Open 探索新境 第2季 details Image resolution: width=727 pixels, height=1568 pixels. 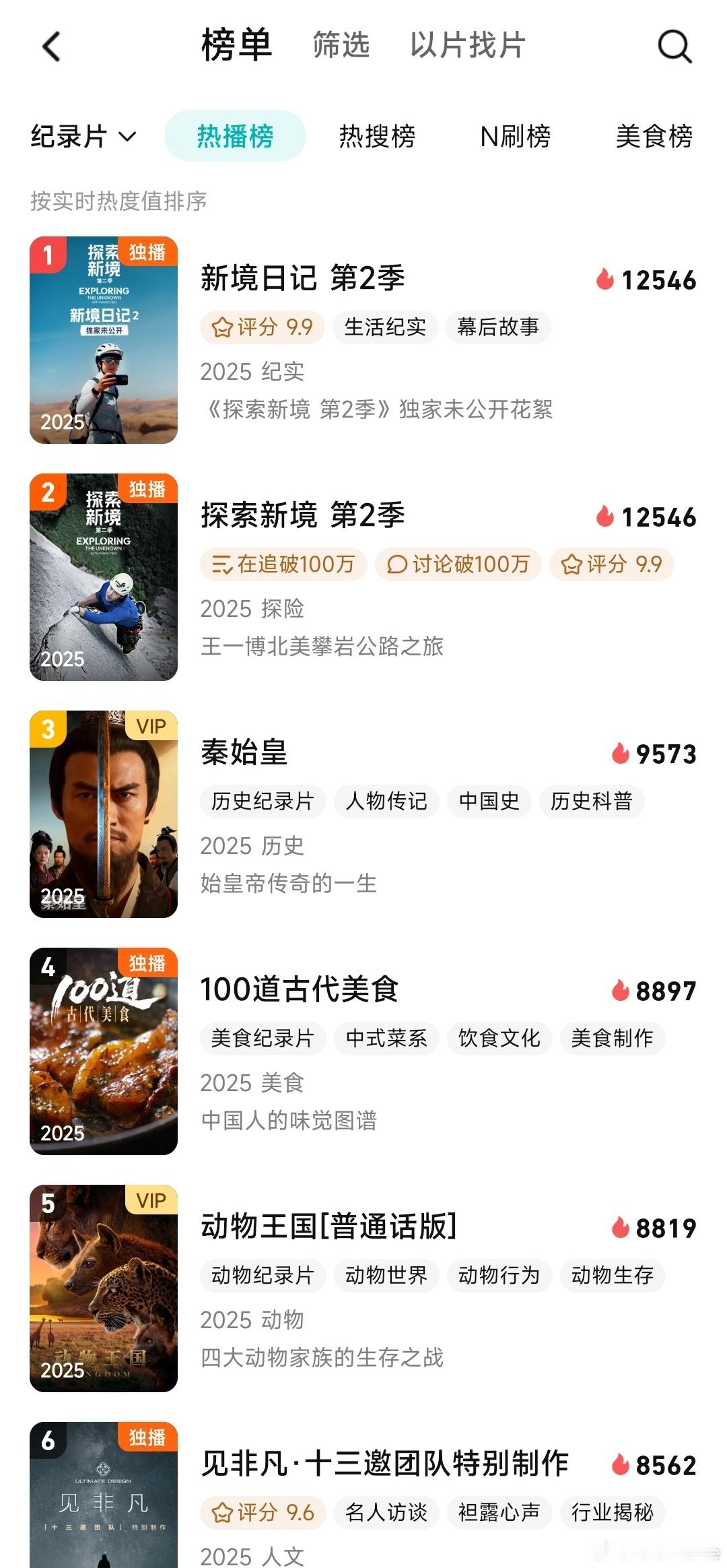tap(303, 515)
